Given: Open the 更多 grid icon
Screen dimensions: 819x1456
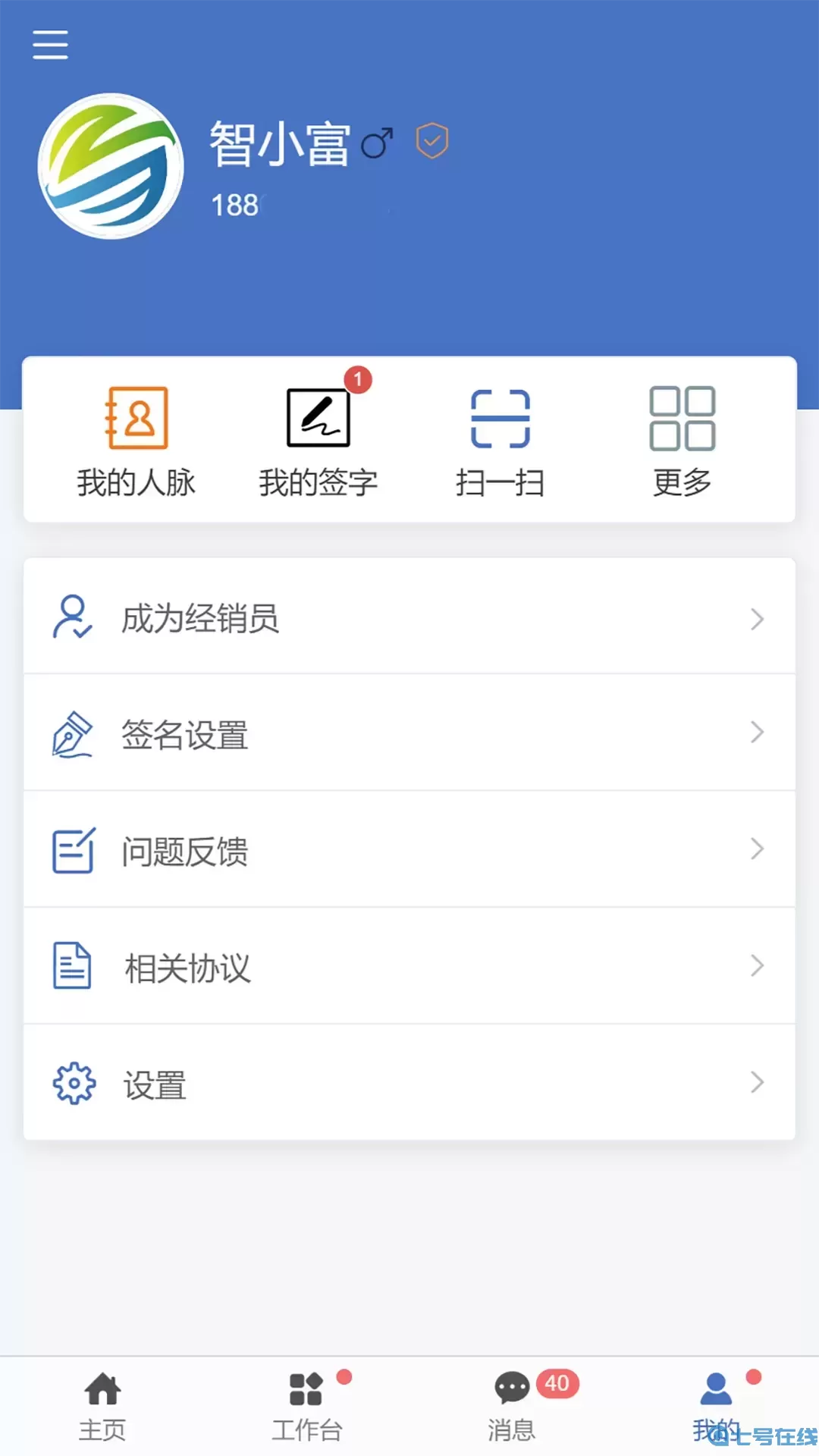Looking at the screenshot, I should [x=680, y=417].
